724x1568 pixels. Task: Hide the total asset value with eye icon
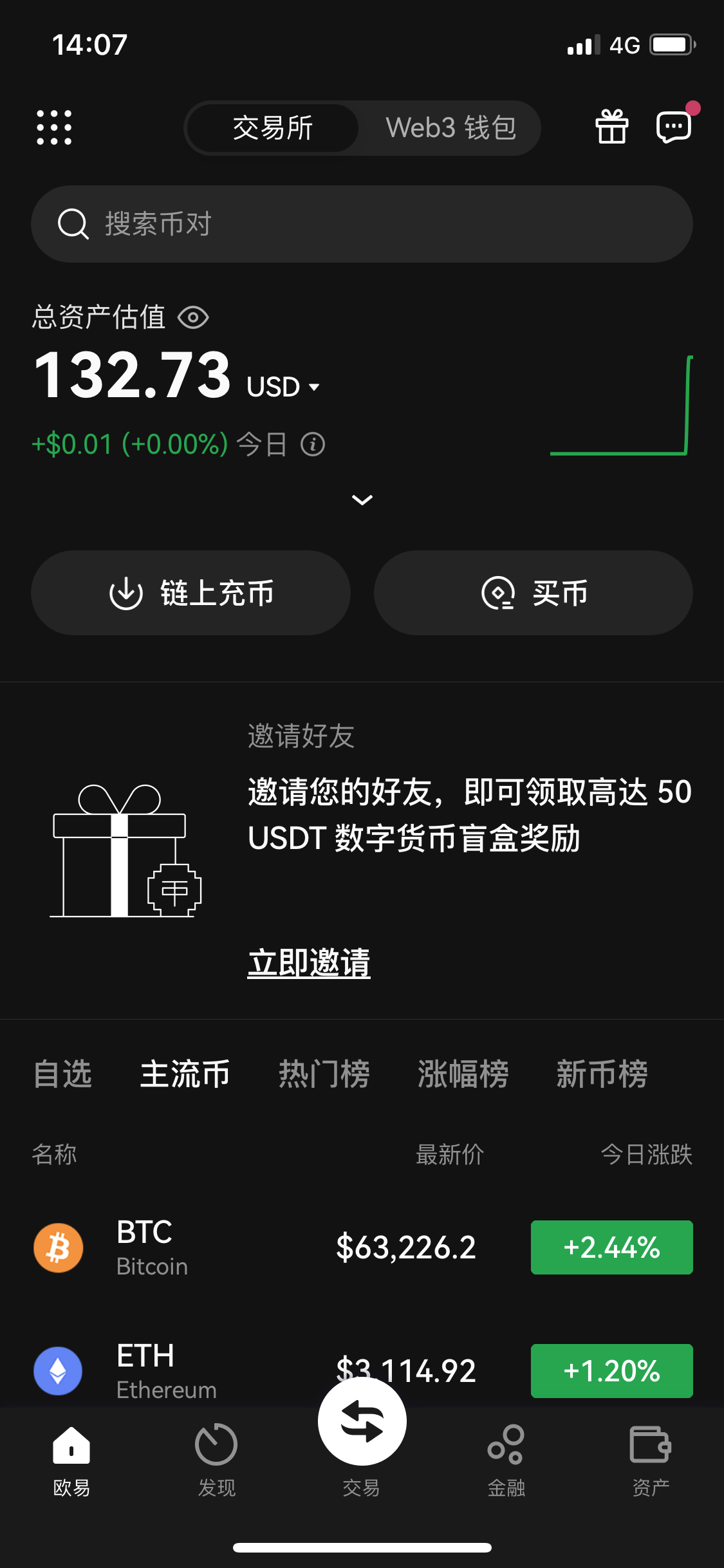[193, 317]
